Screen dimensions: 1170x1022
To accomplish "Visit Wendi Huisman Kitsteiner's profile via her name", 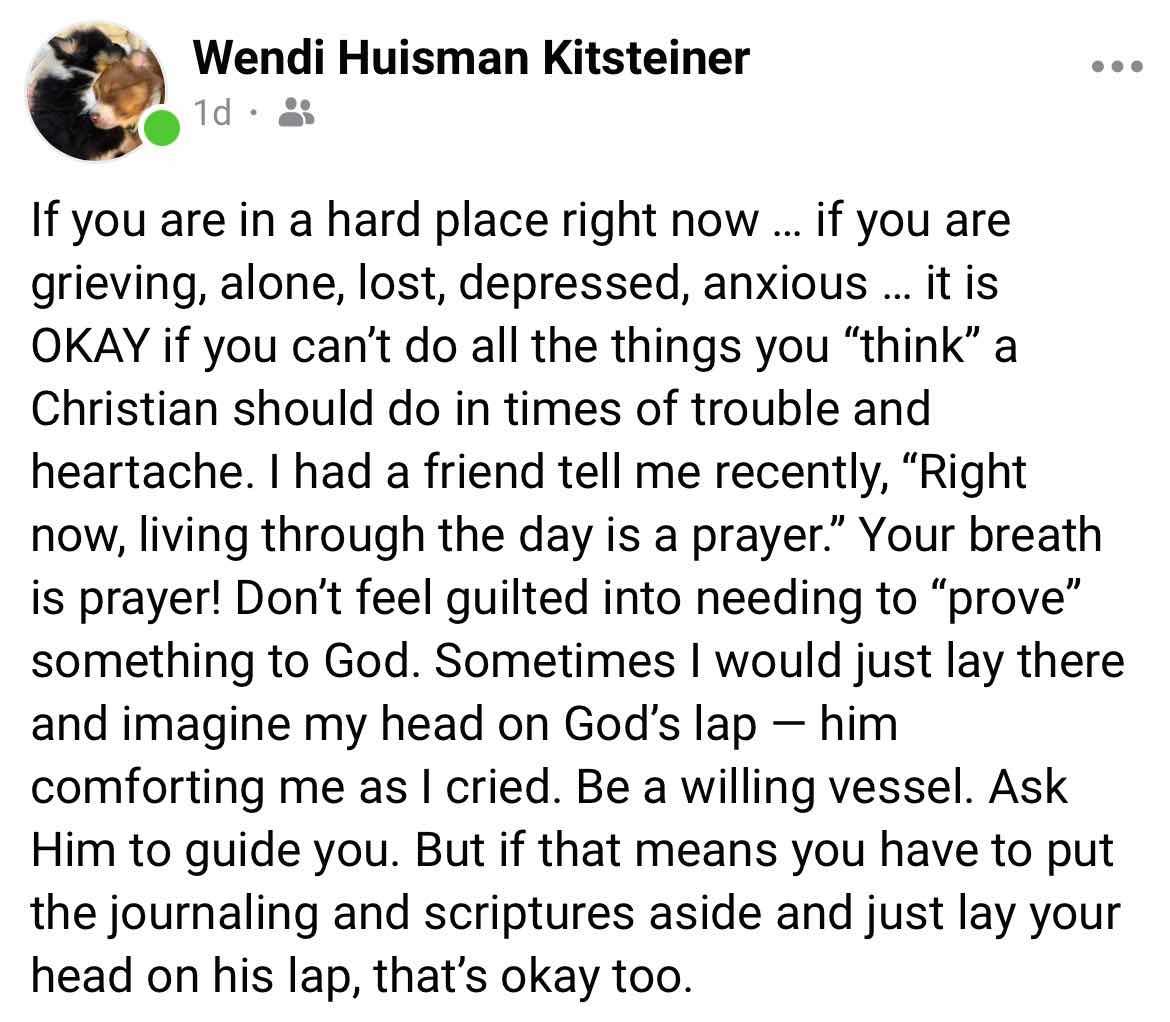I will click(x=470, y=59).
